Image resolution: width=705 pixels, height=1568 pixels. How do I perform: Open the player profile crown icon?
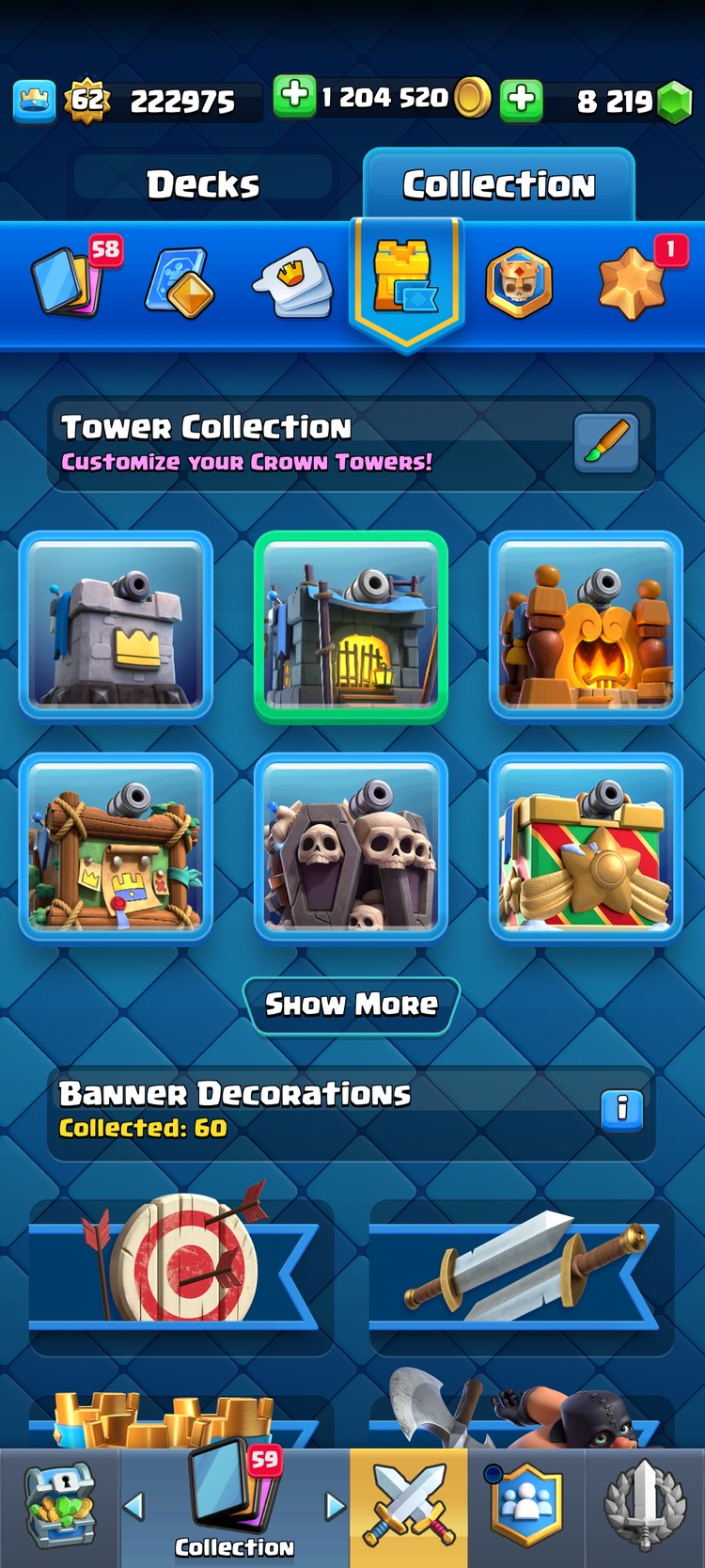(x=35, y=101)
